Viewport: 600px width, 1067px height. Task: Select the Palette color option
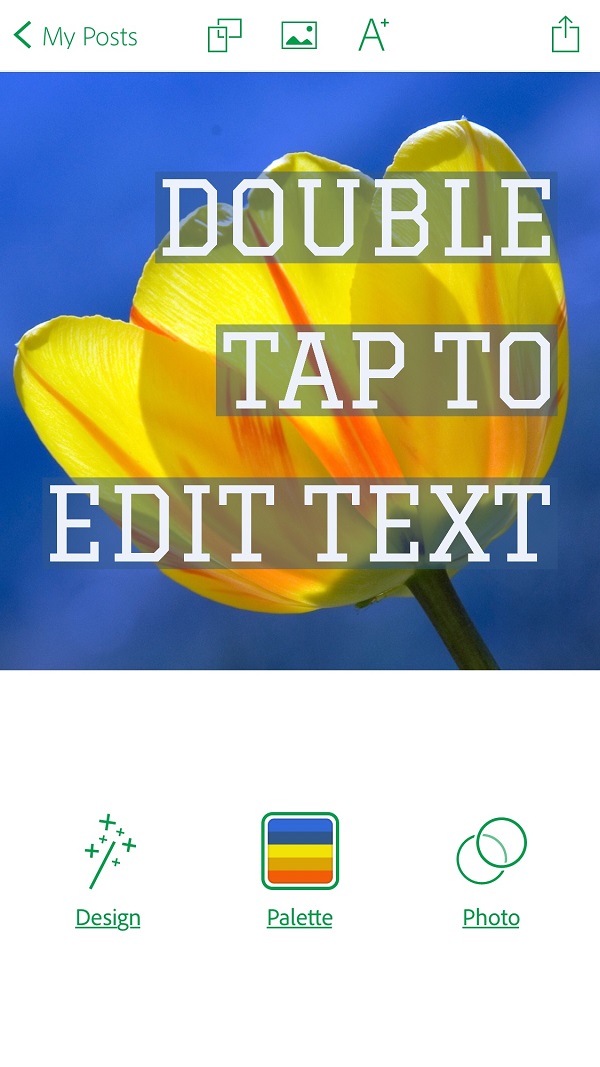299,871
